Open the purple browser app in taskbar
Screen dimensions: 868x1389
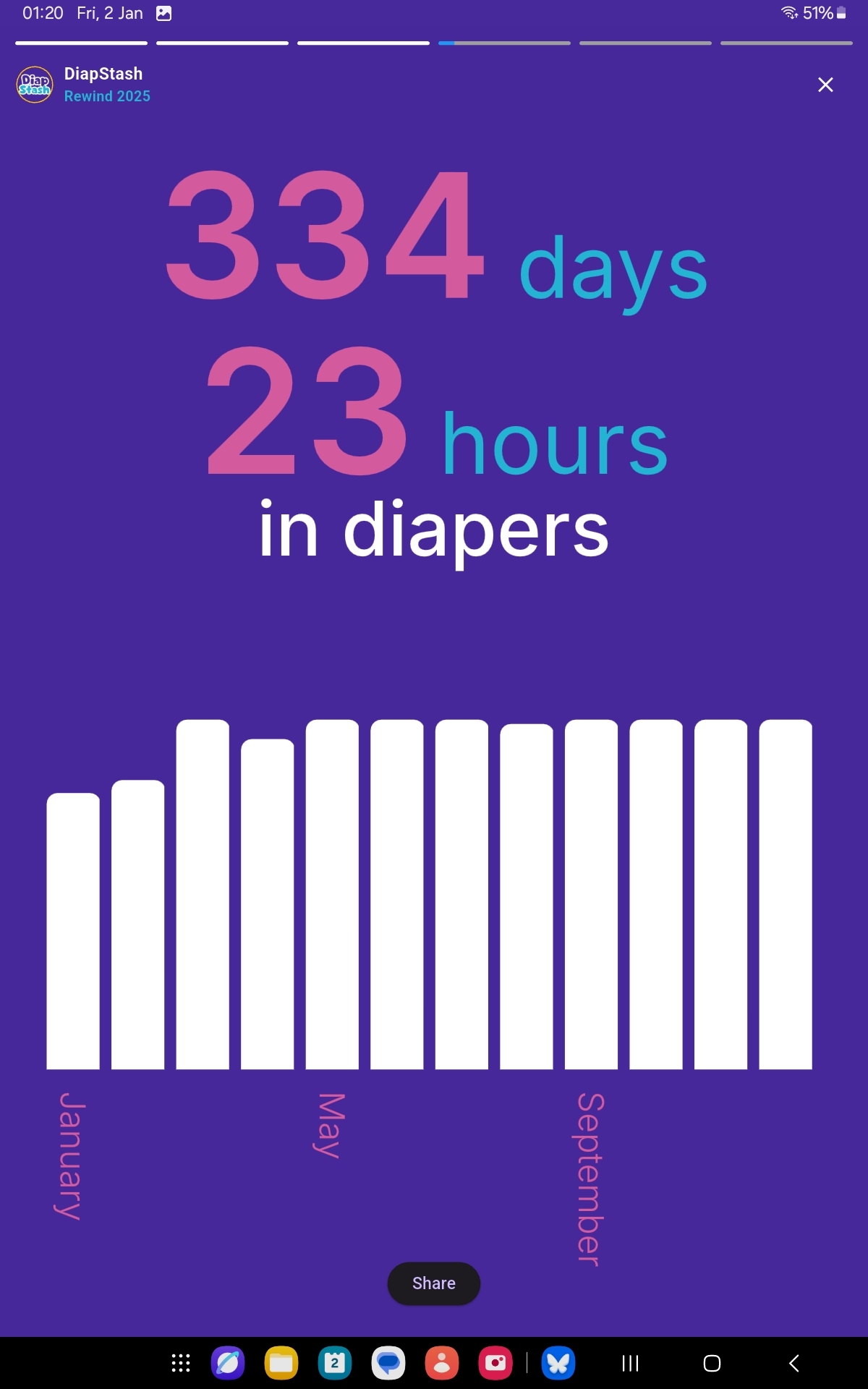[x=228, y=1364]
